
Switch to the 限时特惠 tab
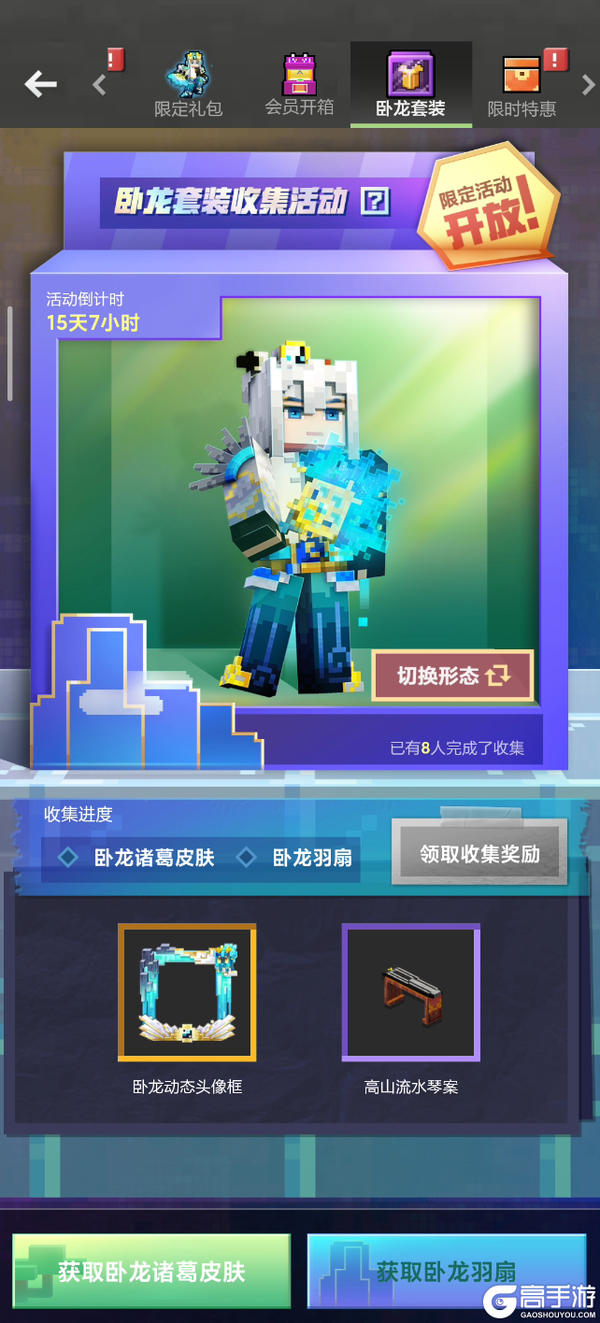pos(521,85)
